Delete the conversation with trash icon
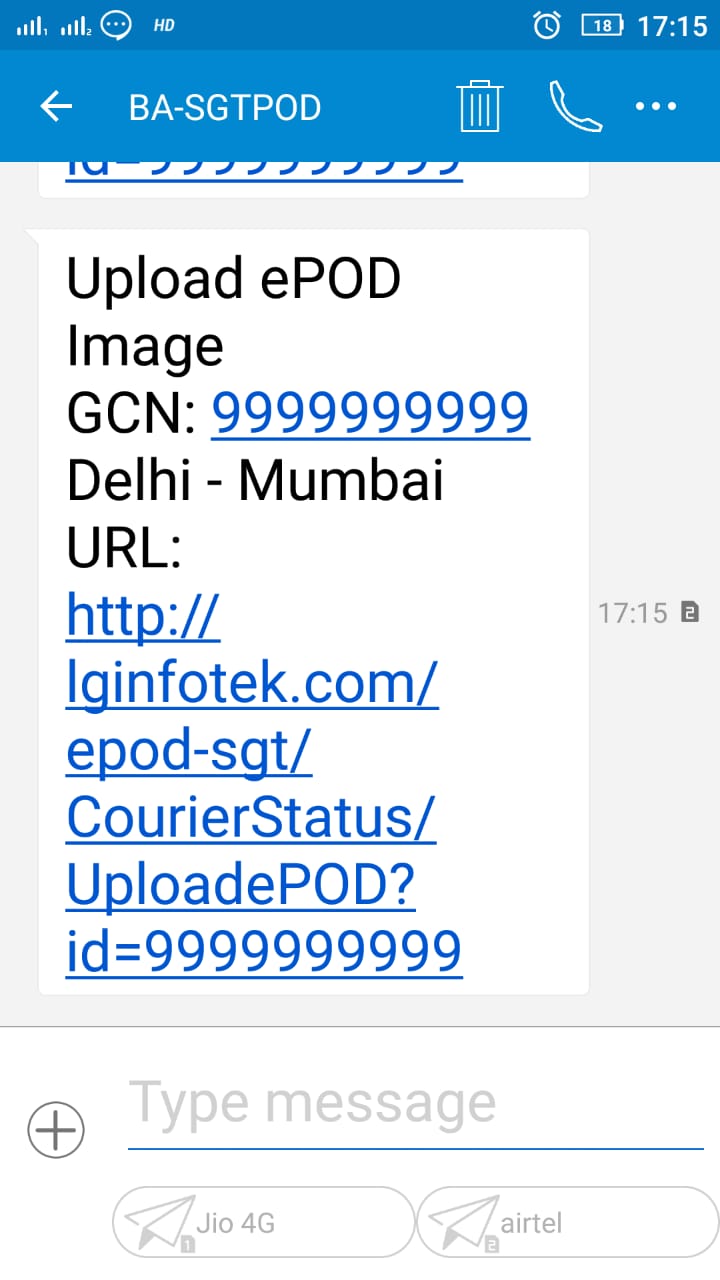720x1280 pixels. [x=480, y=106]
